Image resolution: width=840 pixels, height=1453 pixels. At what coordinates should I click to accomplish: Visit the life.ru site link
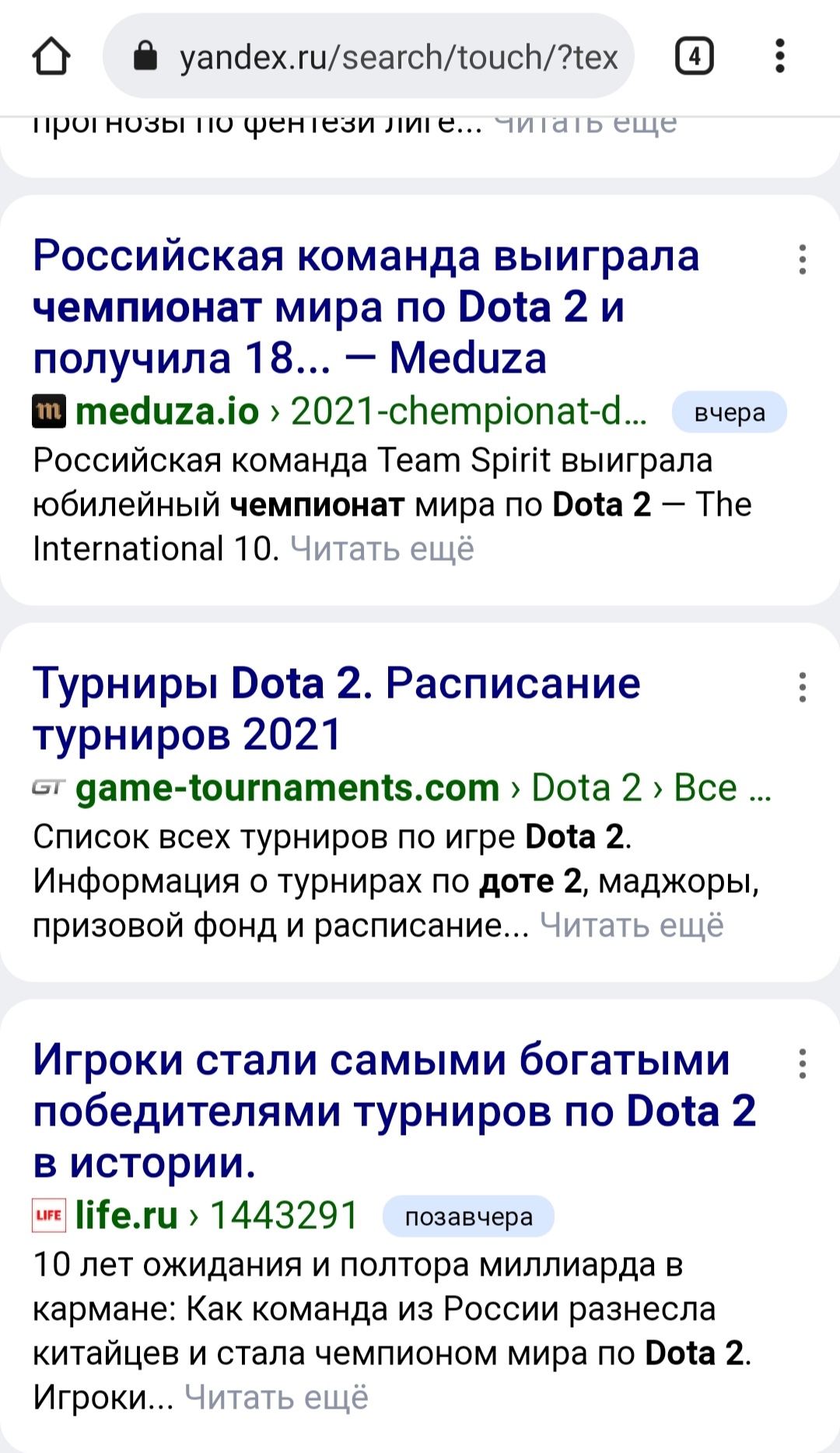pos(127,1216)
